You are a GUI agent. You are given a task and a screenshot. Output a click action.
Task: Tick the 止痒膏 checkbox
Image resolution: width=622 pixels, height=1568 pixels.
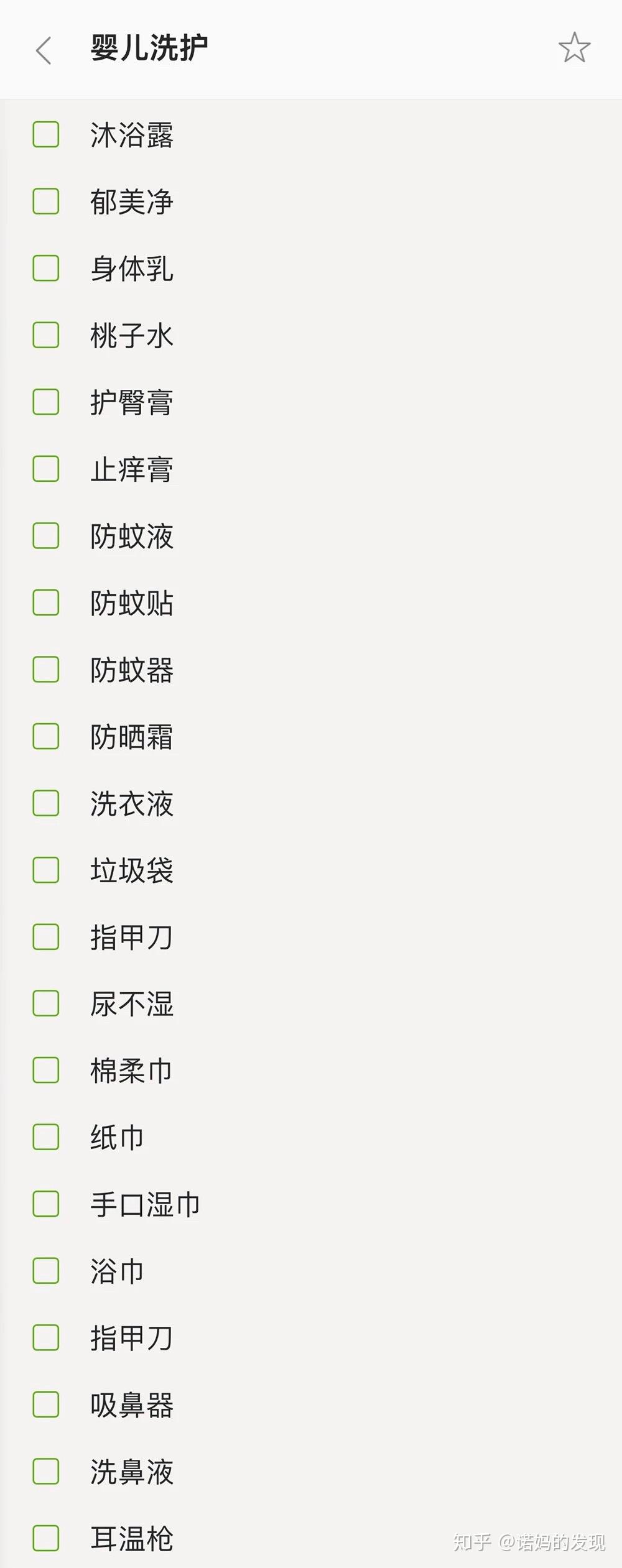(x=46, y=469)
